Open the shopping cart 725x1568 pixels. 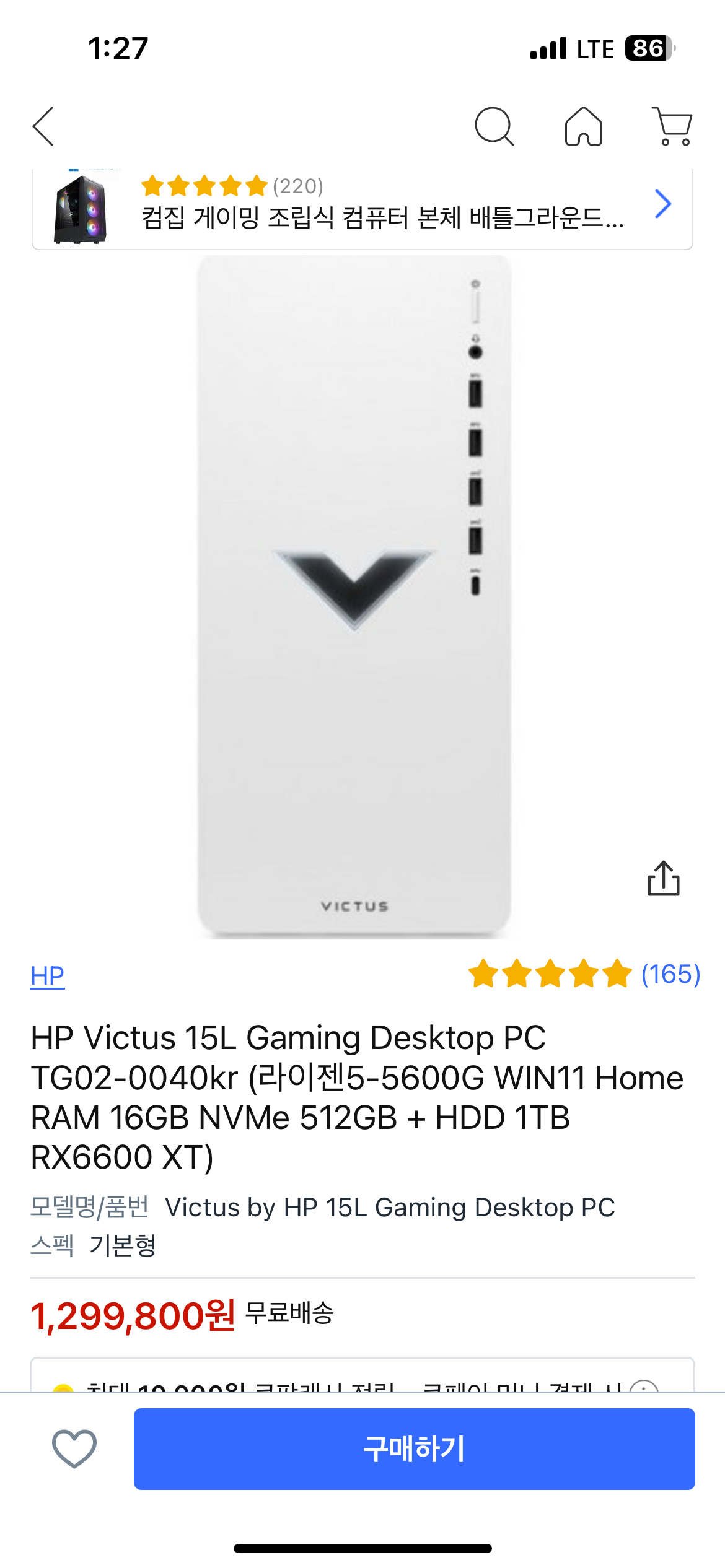(673, 126)
